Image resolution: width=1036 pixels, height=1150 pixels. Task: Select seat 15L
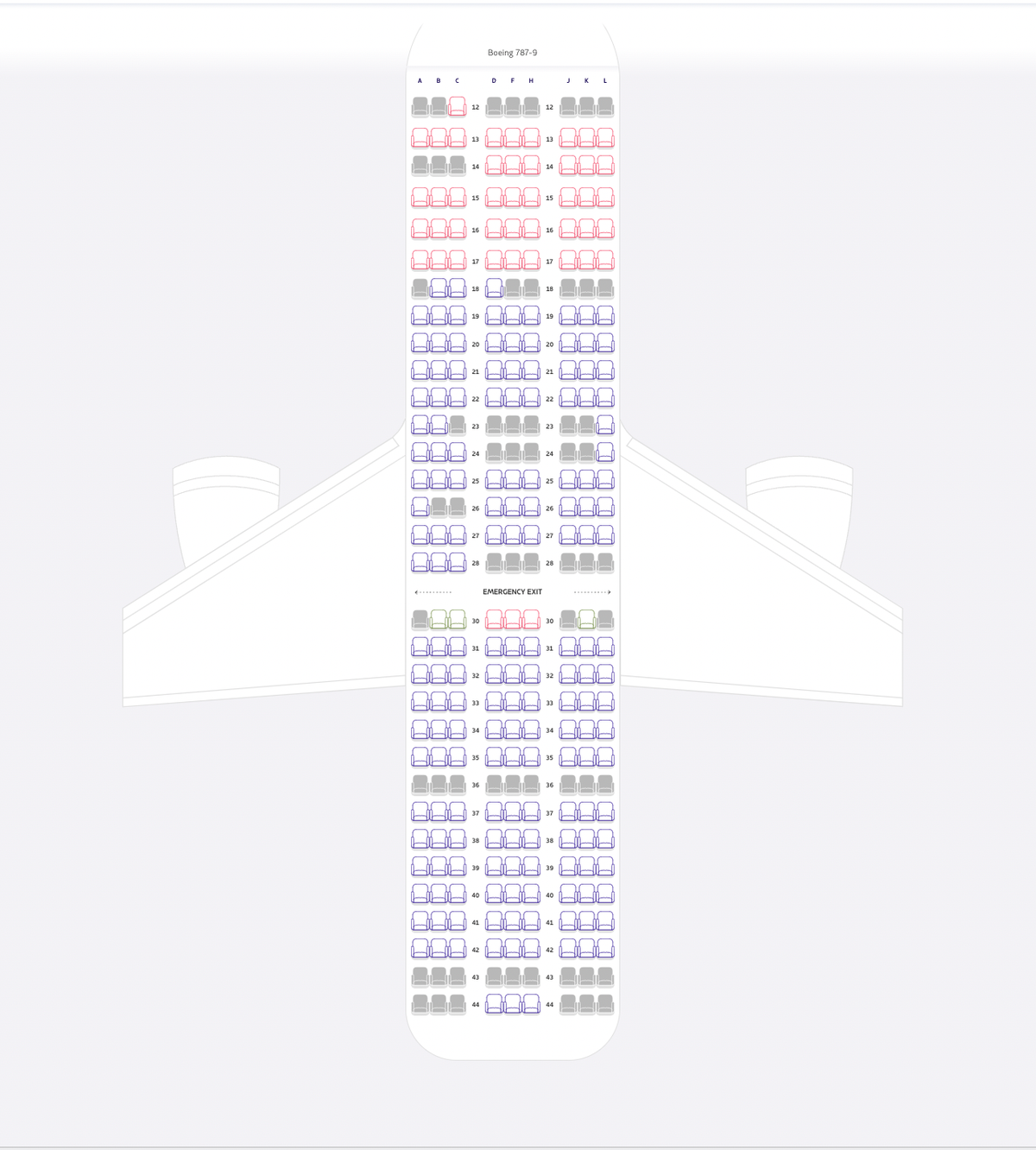(605, 198)
